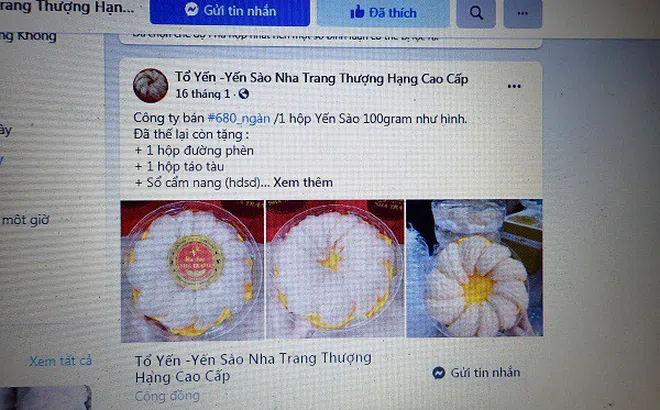Send a message via the bottom Gửi tin nhắn
This screenshot has height=410, width=660.
click(477, 372)
